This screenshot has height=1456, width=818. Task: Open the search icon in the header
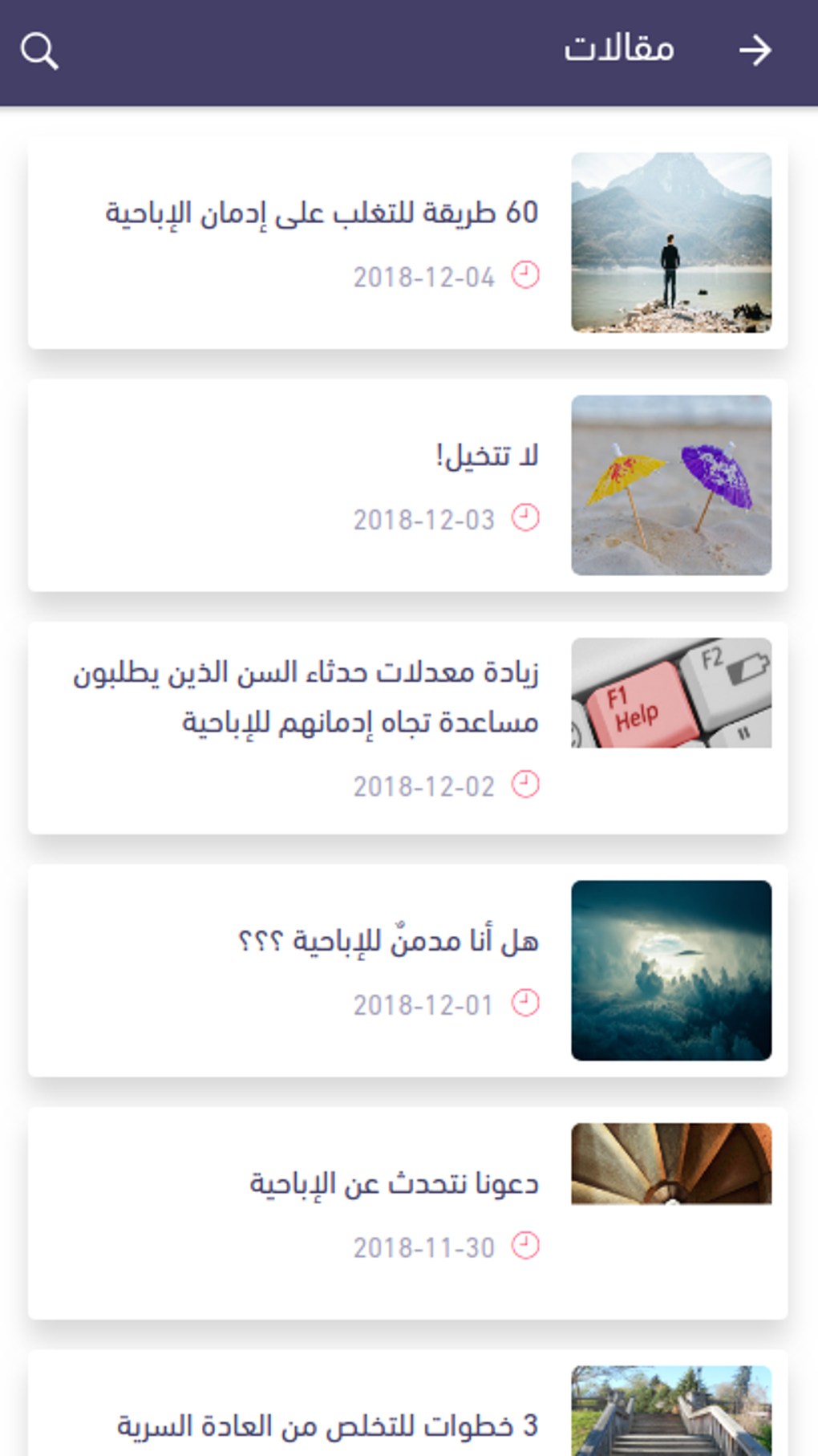39,51
